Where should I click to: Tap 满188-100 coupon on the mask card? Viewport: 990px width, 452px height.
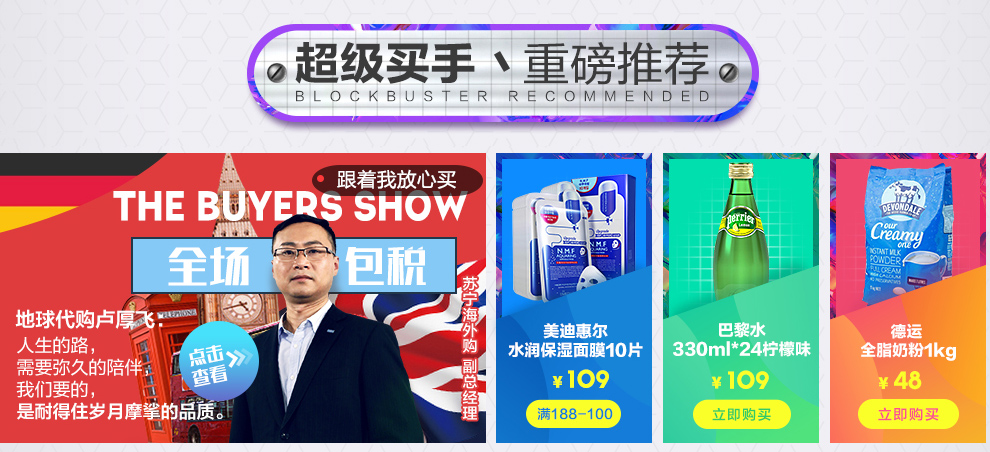coord(573,413)
